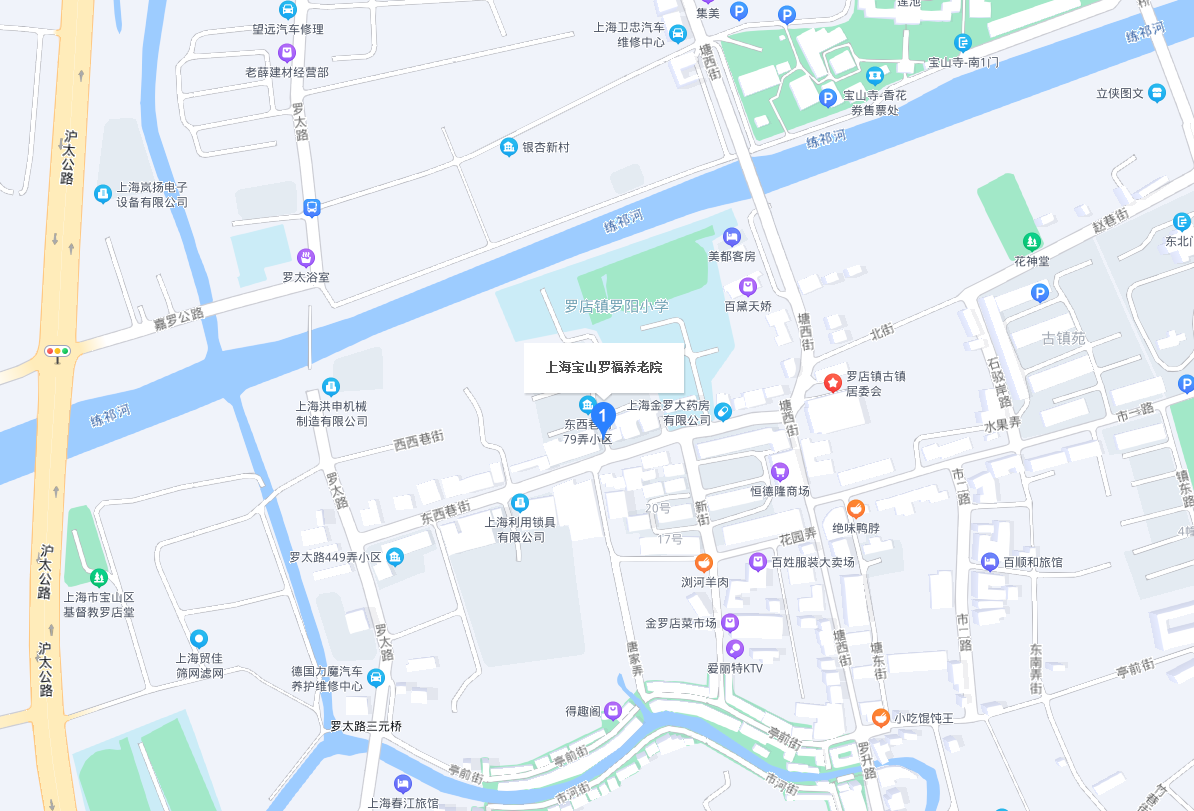Open the 恒德隆商场 shopping marker

click(779, 471)
